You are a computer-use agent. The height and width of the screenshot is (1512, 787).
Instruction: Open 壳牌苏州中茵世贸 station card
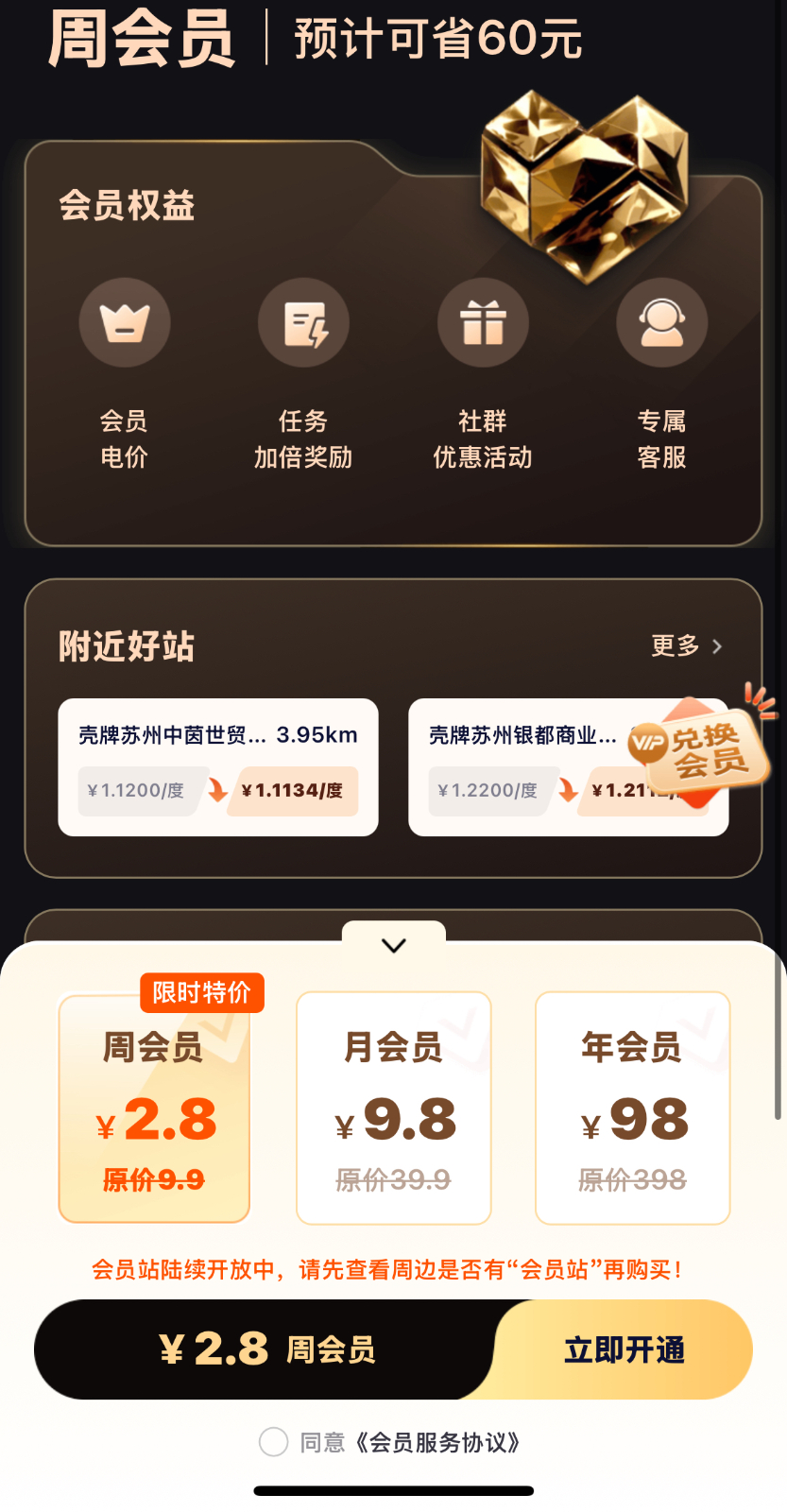point(218,766)
